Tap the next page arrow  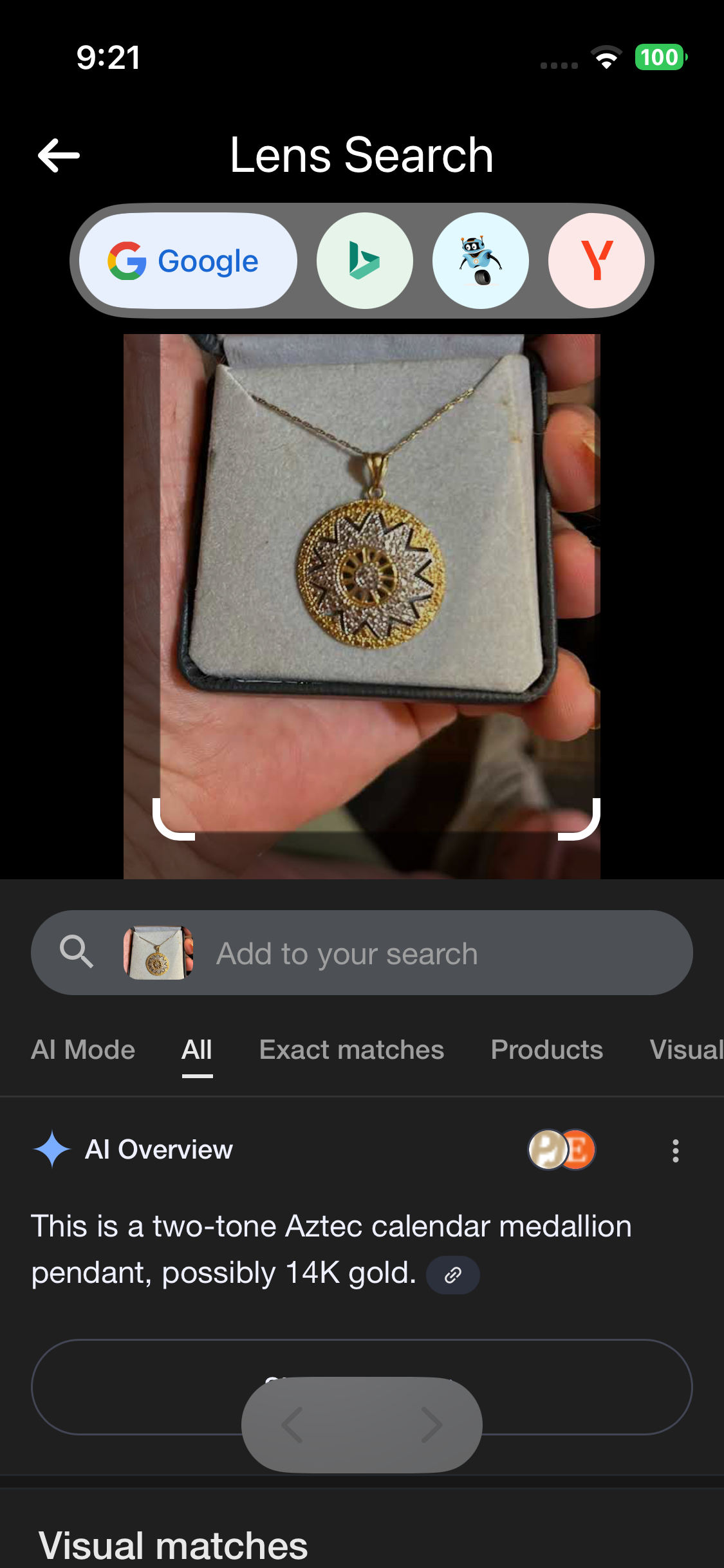point(431,1424)
